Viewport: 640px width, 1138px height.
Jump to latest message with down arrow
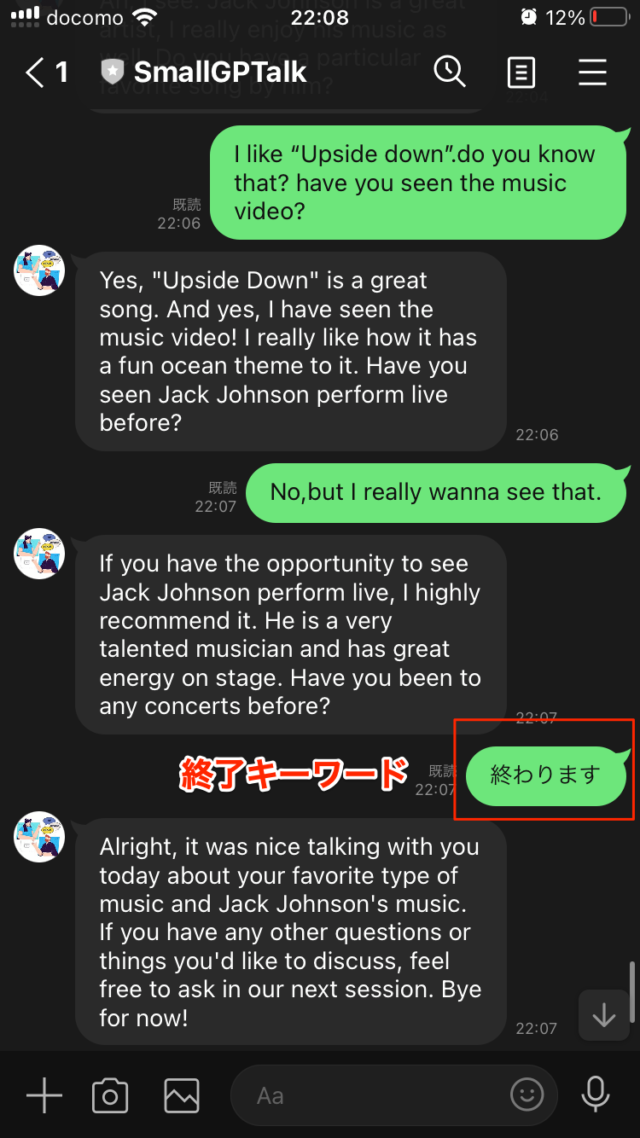pos(604,1015)
